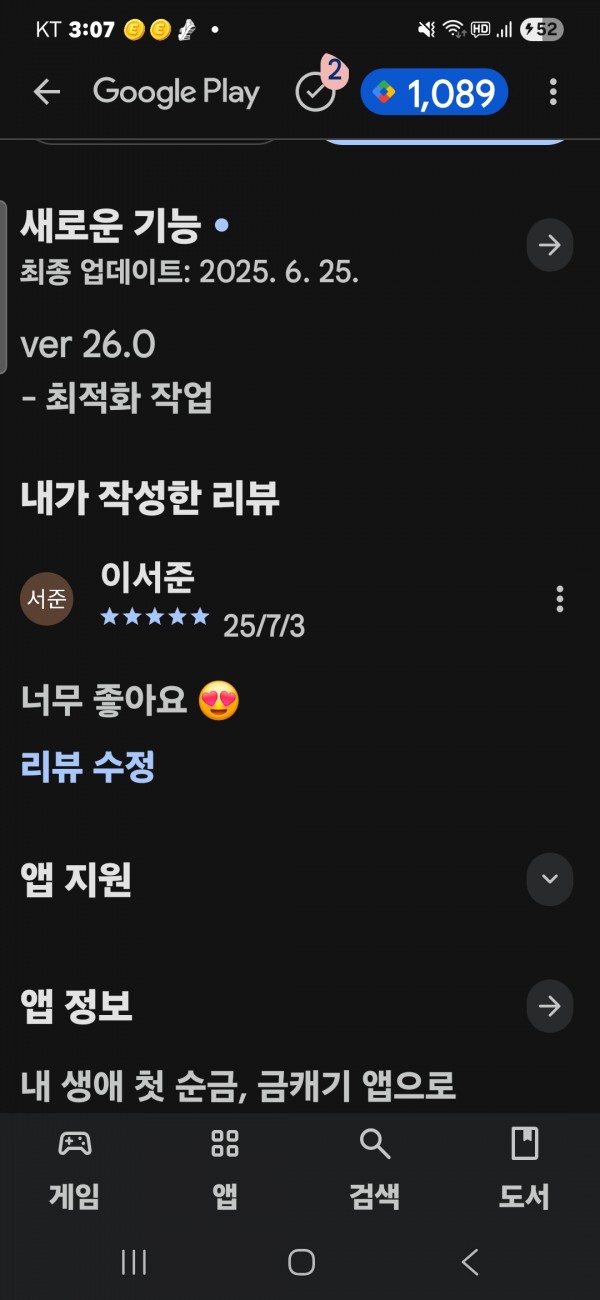This screenshot has width=600, height=1300.
Task: Open the top-right overflow menu
Action: coord(553,93)
